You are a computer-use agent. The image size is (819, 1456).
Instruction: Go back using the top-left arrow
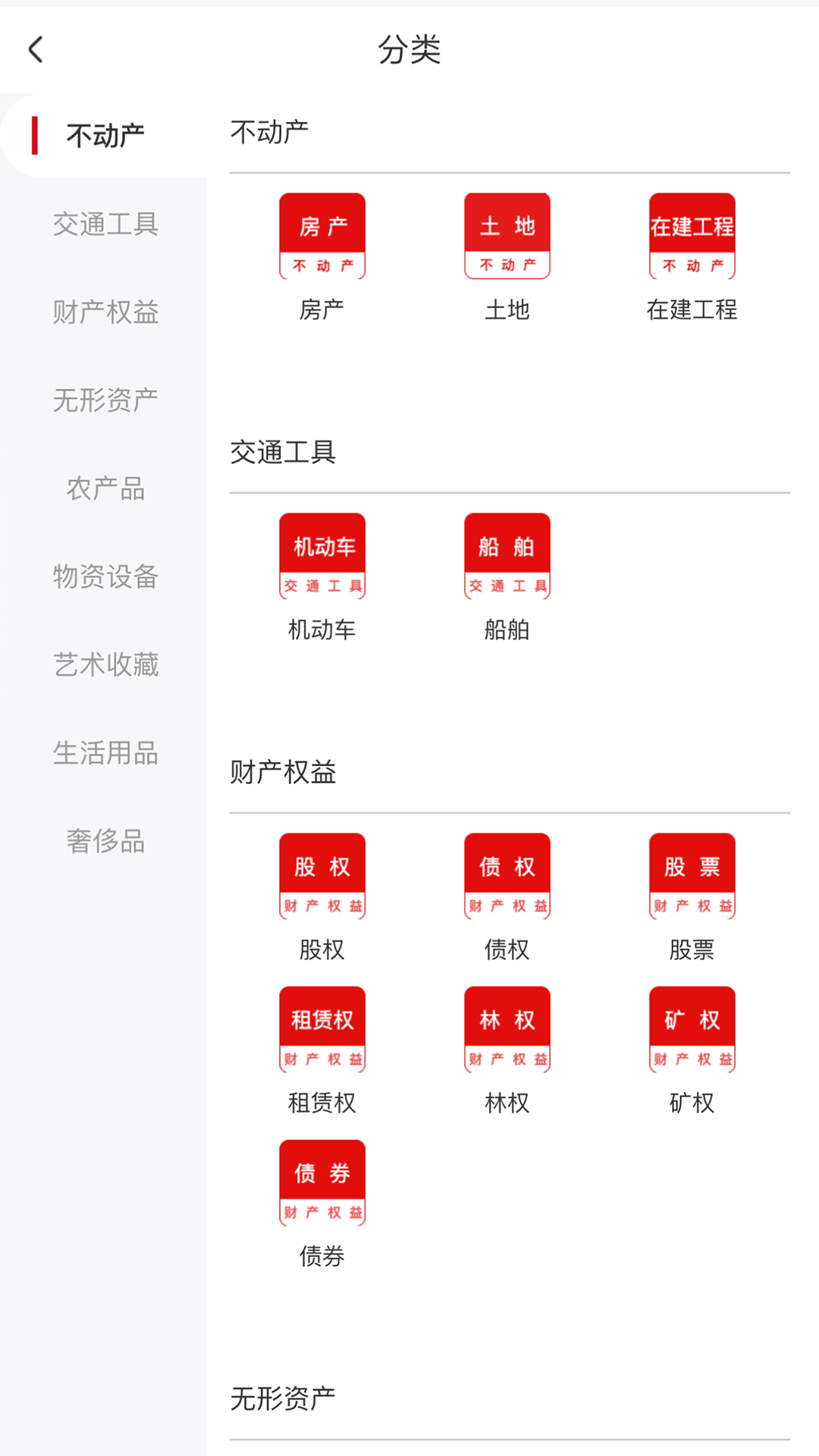coord(36,50)
